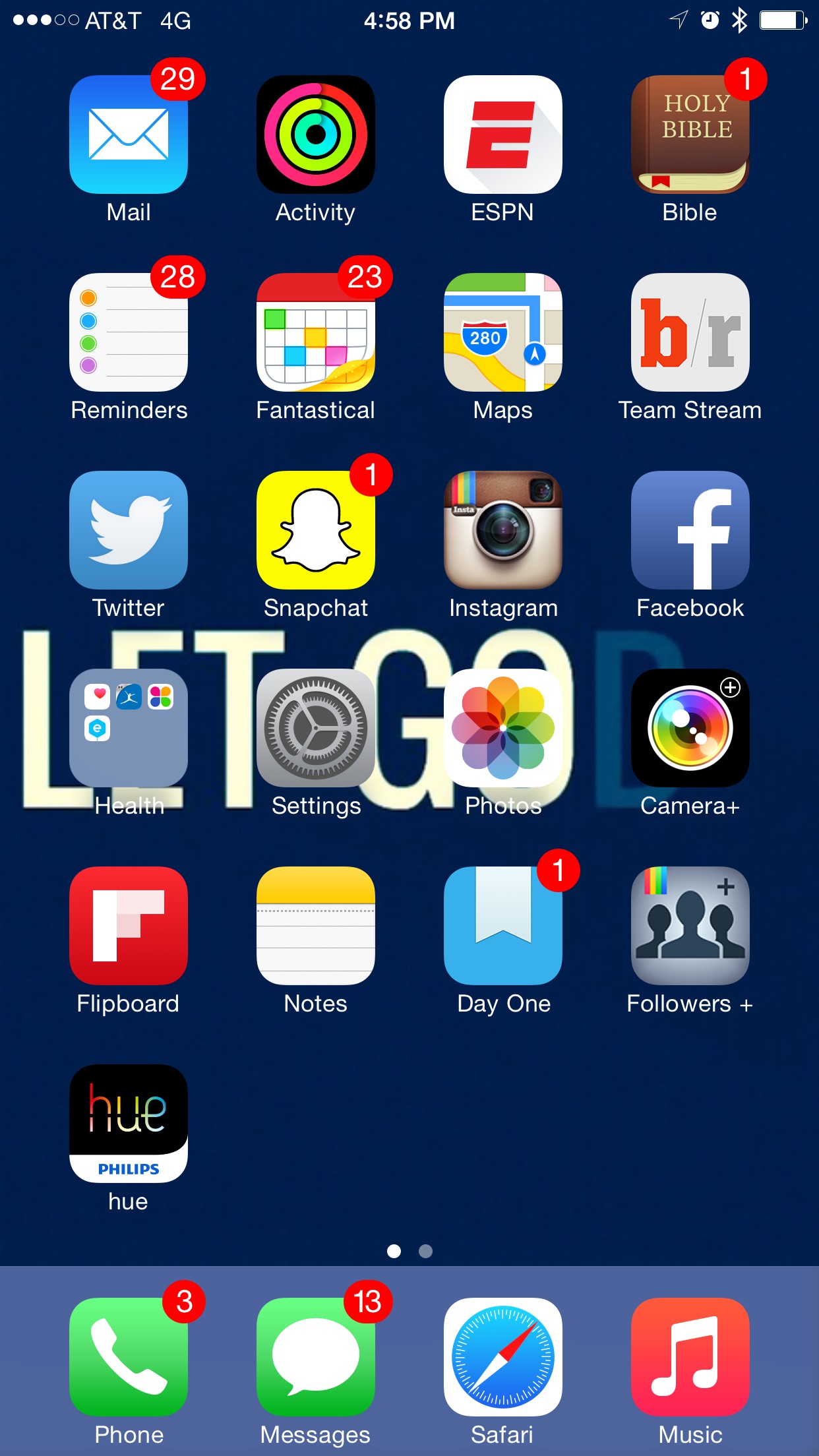Launch Twitter
The width and height of the screenshot is (819, 1456).
[x=129, y=530]
